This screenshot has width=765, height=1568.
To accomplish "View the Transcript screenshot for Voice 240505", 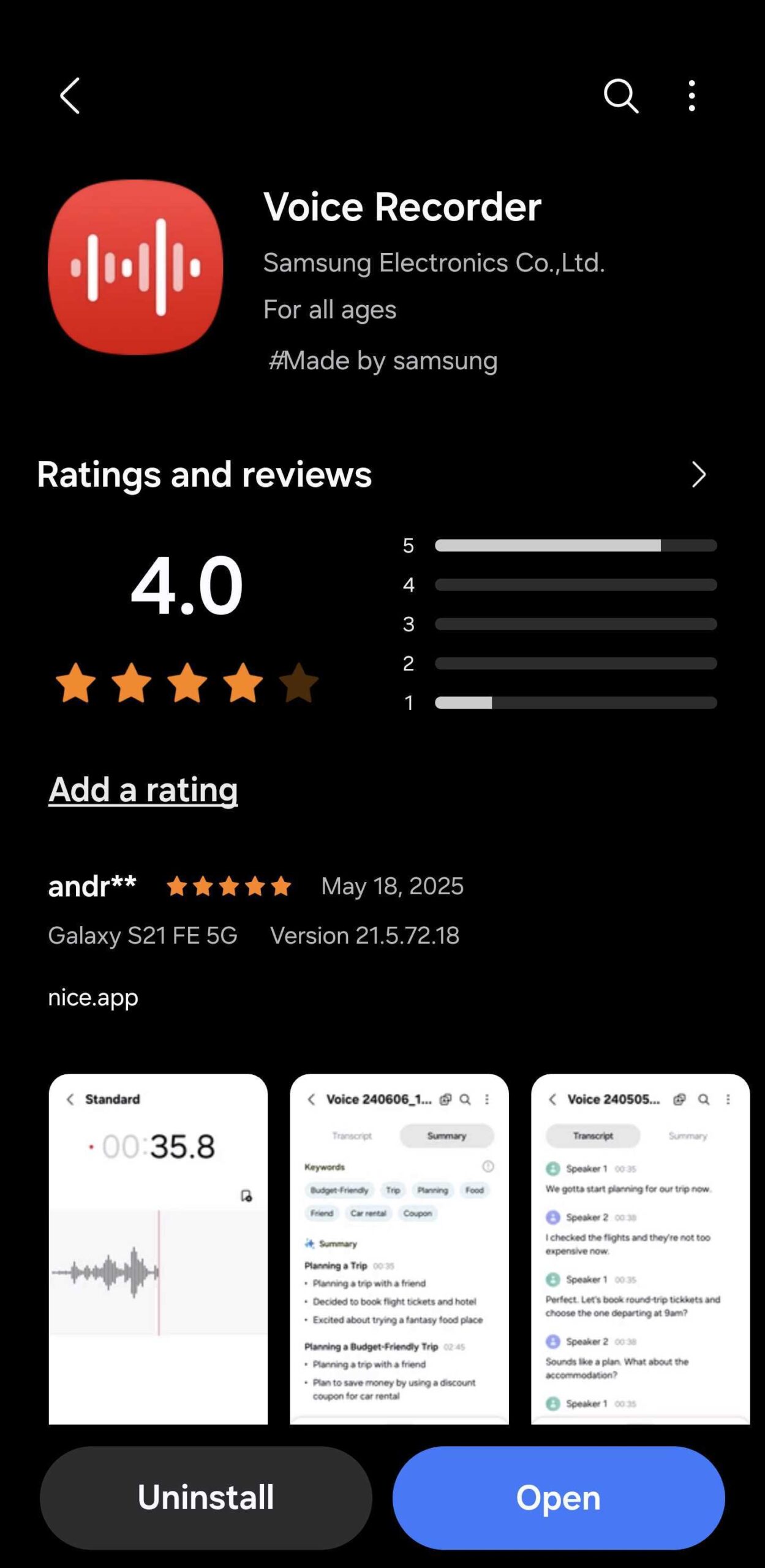I will [640, 1249].
